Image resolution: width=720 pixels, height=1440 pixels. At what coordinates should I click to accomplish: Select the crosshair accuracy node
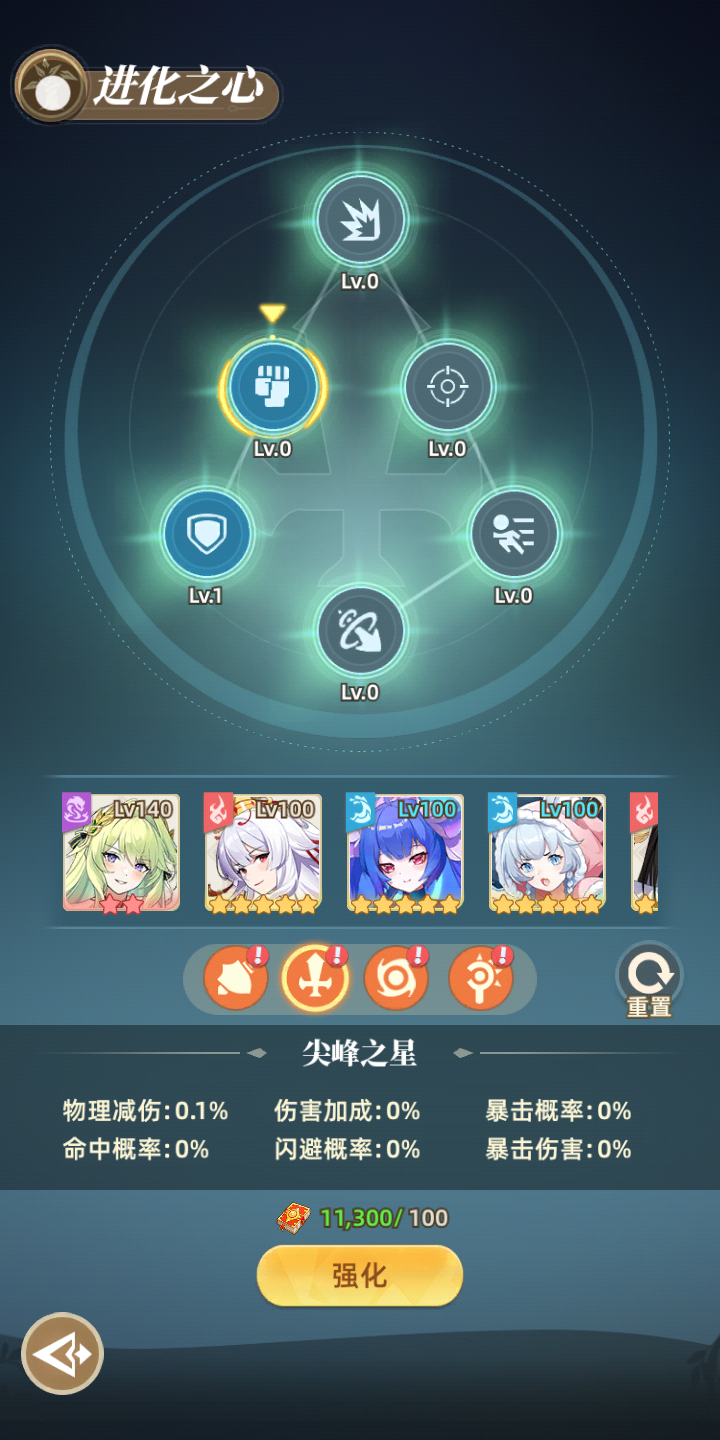coord(447,387)
